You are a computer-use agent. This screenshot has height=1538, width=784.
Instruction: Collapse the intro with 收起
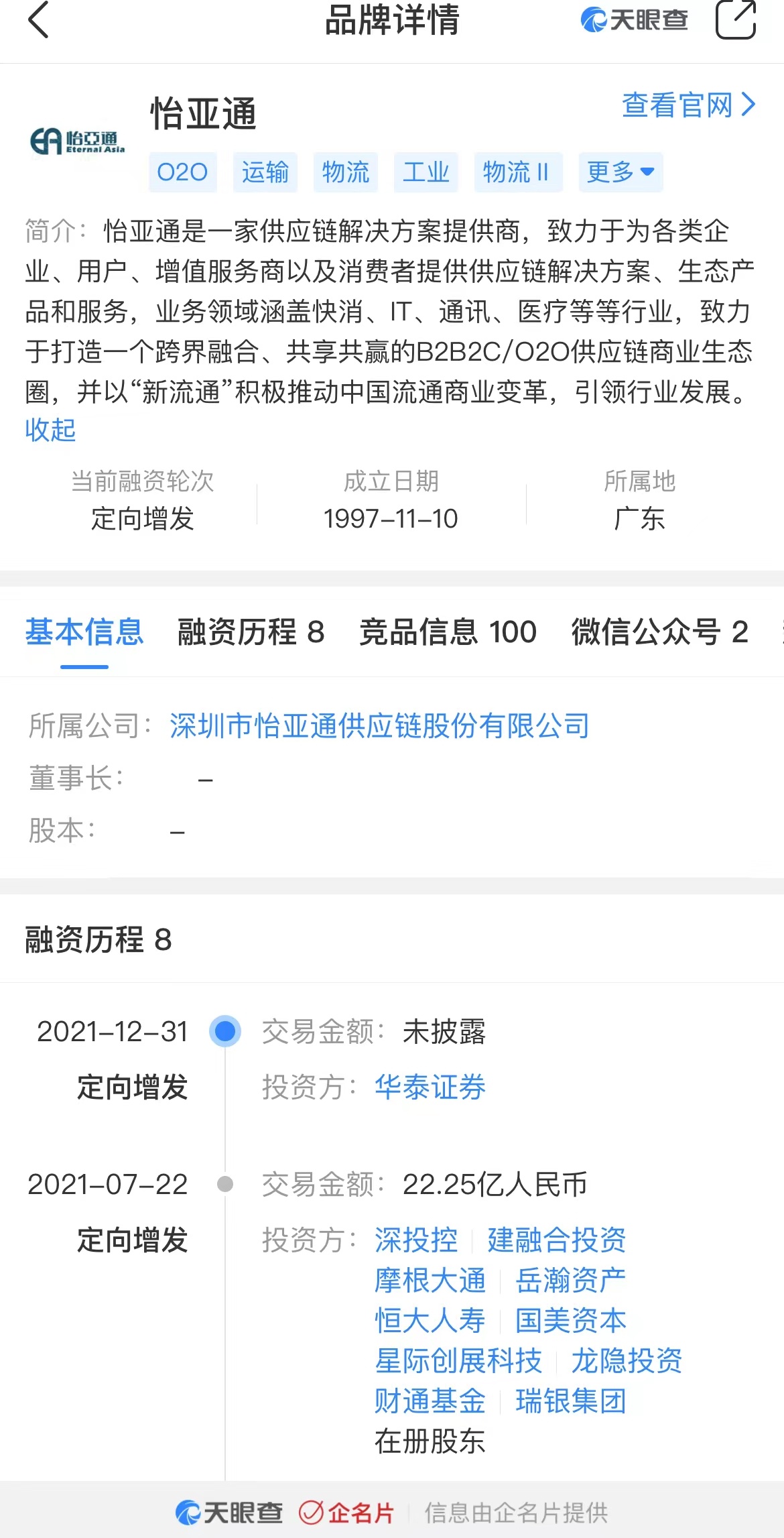pyautogui.click(x=50, y=430)
